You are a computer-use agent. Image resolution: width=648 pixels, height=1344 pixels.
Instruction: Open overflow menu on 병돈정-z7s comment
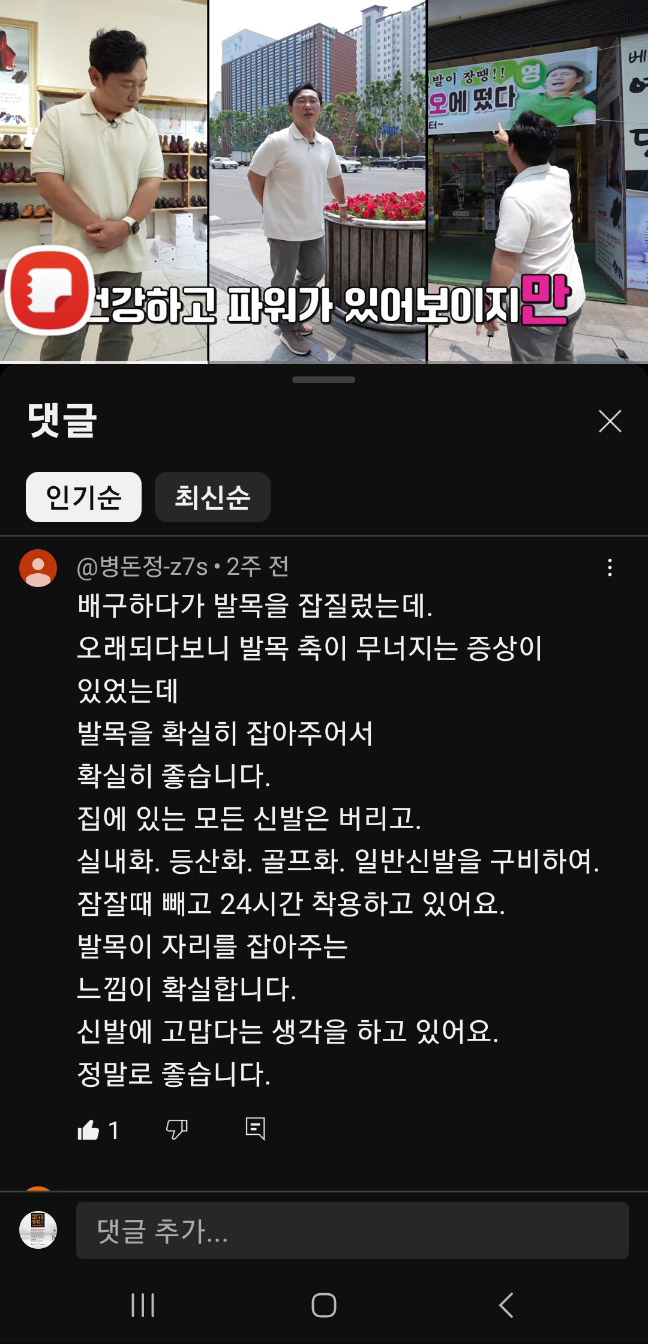(610, 568)
